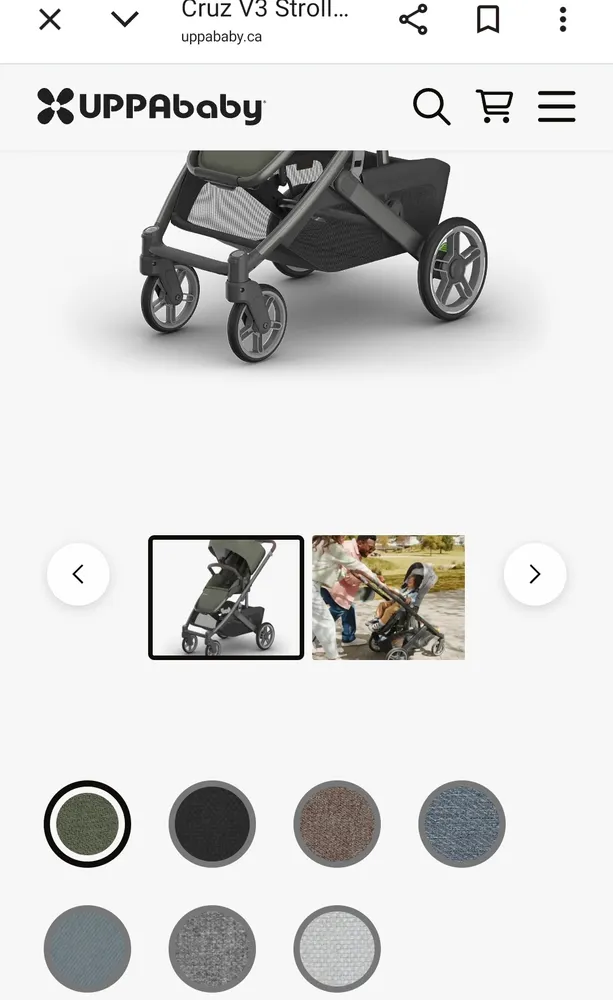Choose the olive green fabric swatch
This screenshot has height=1000, width=613.
87,824
